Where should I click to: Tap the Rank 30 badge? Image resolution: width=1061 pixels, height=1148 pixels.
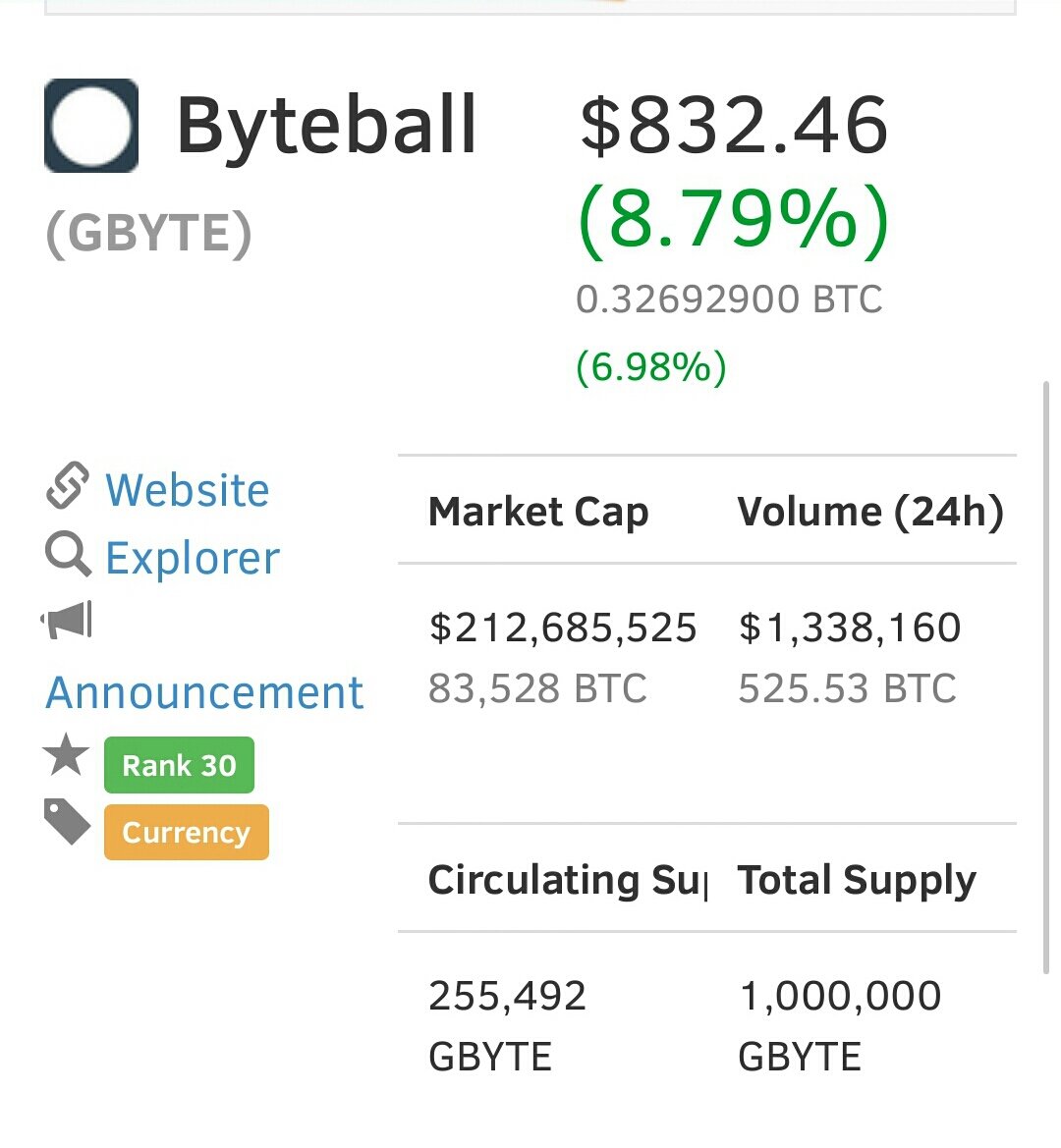click(179, 765)
